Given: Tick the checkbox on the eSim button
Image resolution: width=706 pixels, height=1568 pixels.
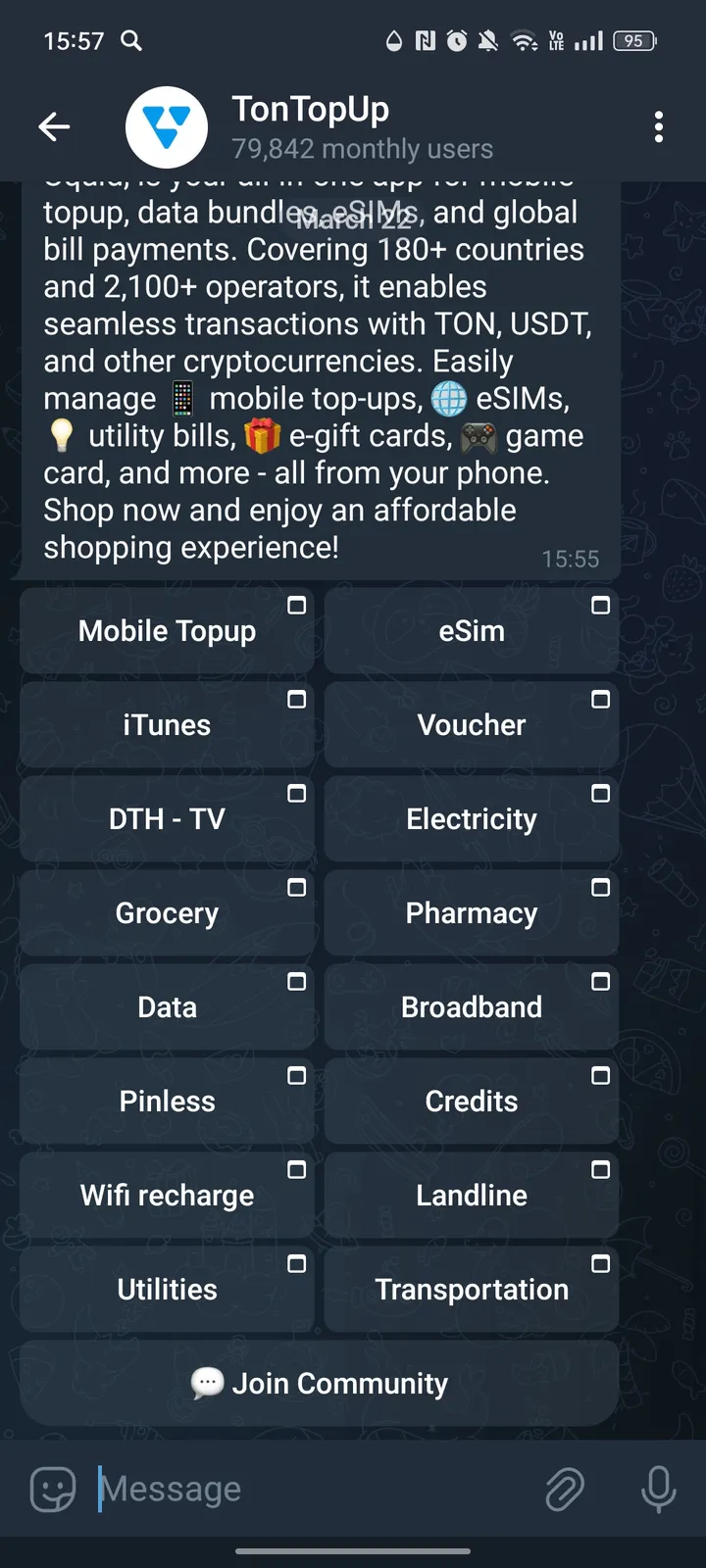Looking at the screenshot, I should [x=601, y=606].
